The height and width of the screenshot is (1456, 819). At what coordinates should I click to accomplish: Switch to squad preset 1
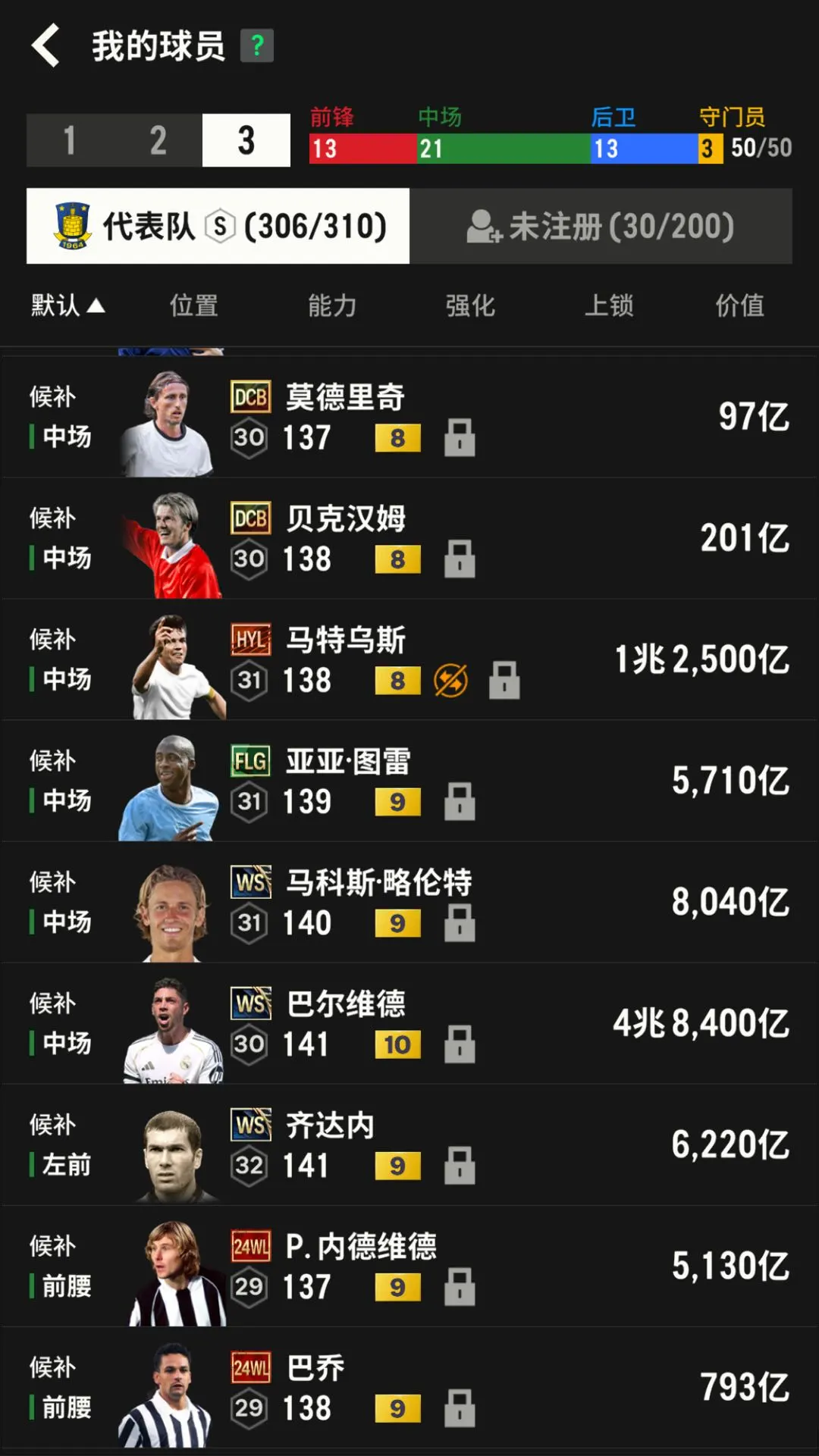70,140
